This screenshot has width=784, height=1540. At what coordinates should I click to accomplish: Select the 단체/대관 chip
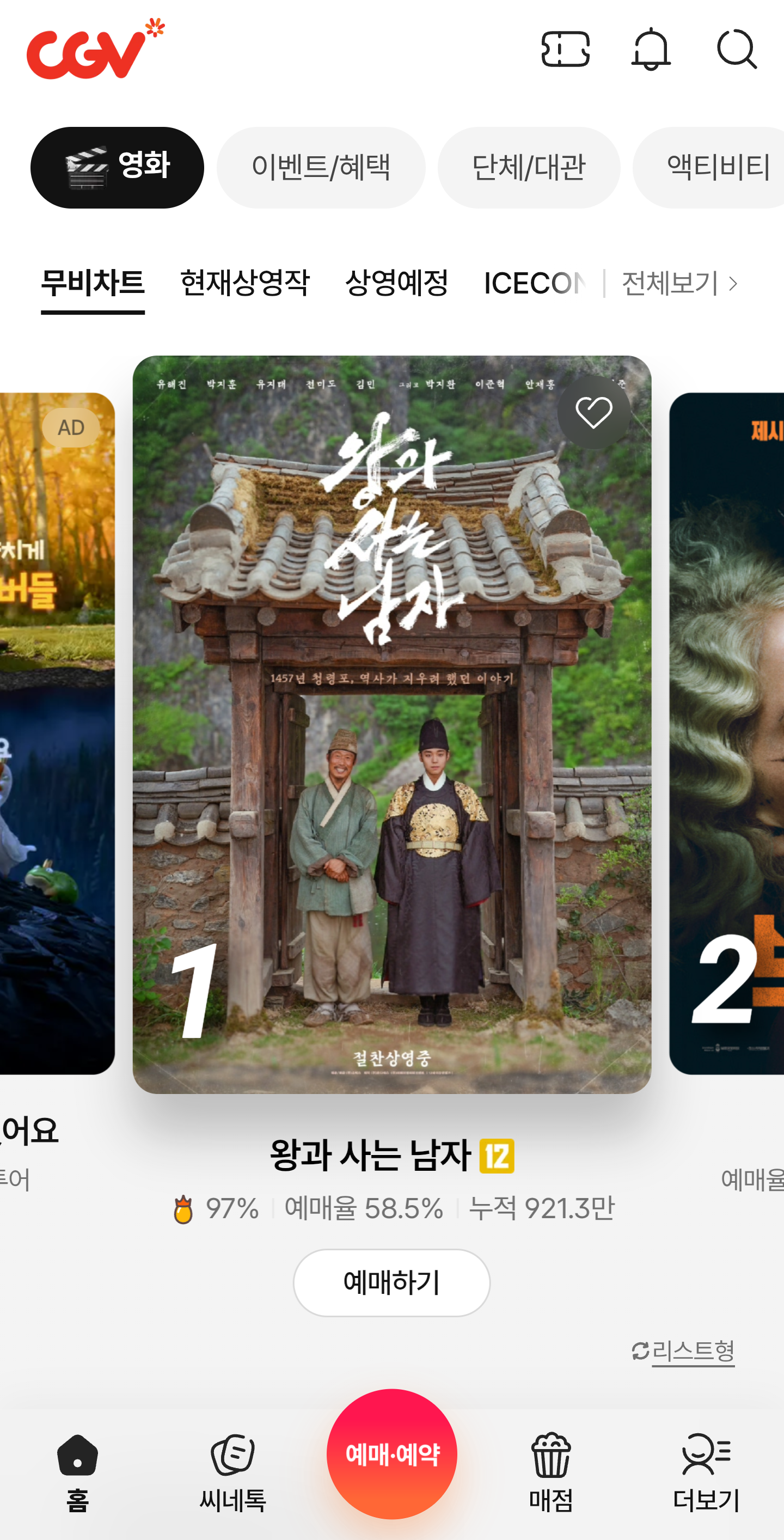tap(528, 167)
